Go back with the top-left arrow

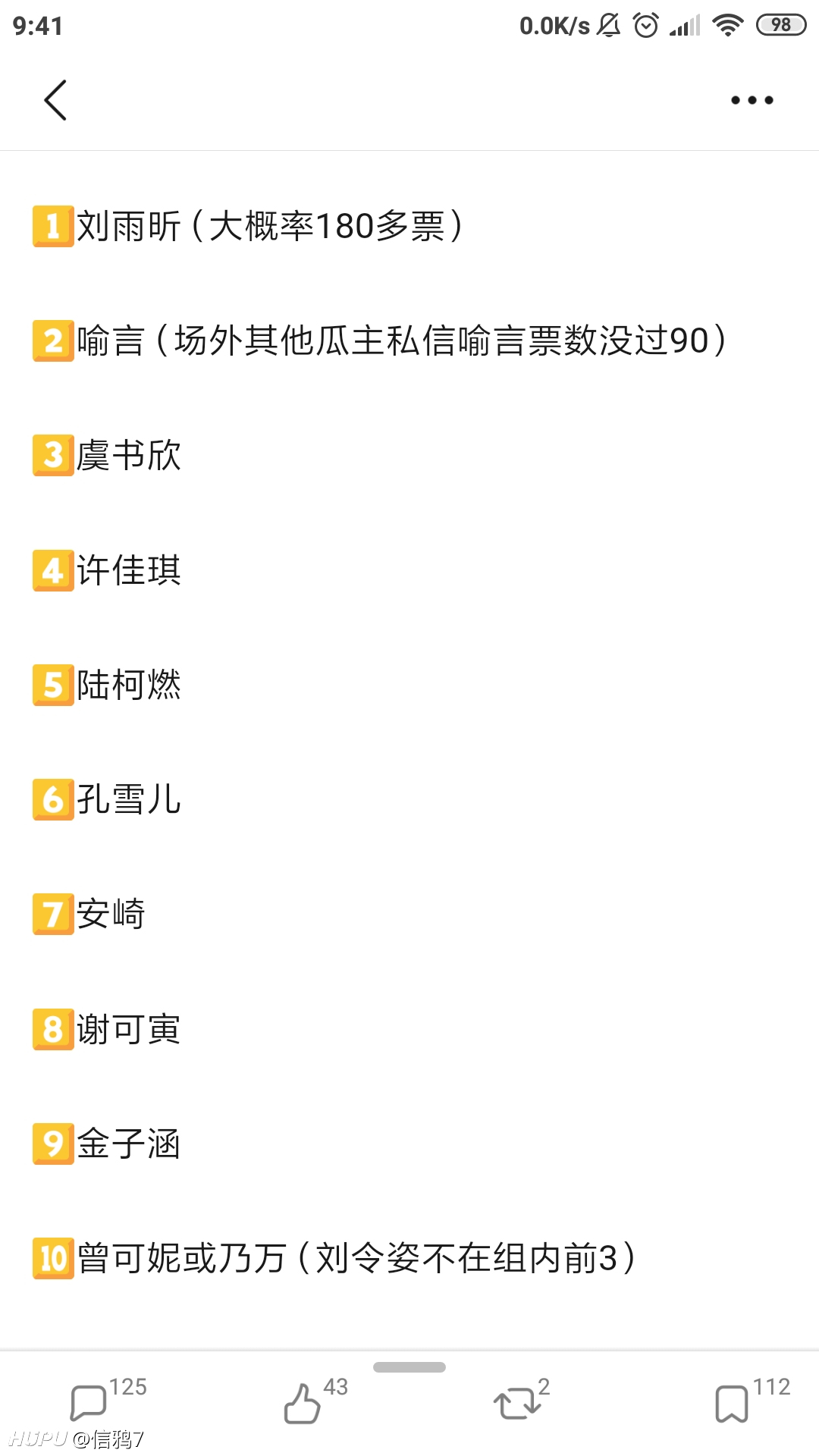pyautogui.click(x=55, y=100)
